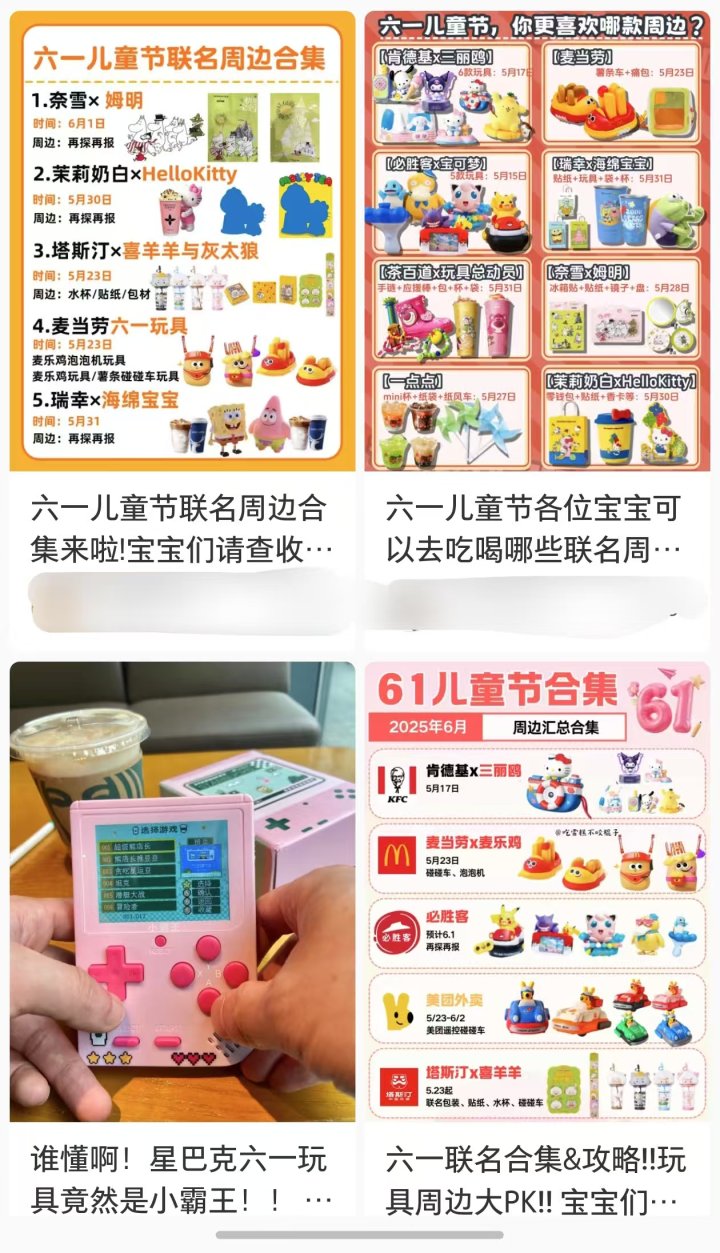Open the 星巴克六一玩具竟然是小霸王 post
720x1253 pixels.
182,890
